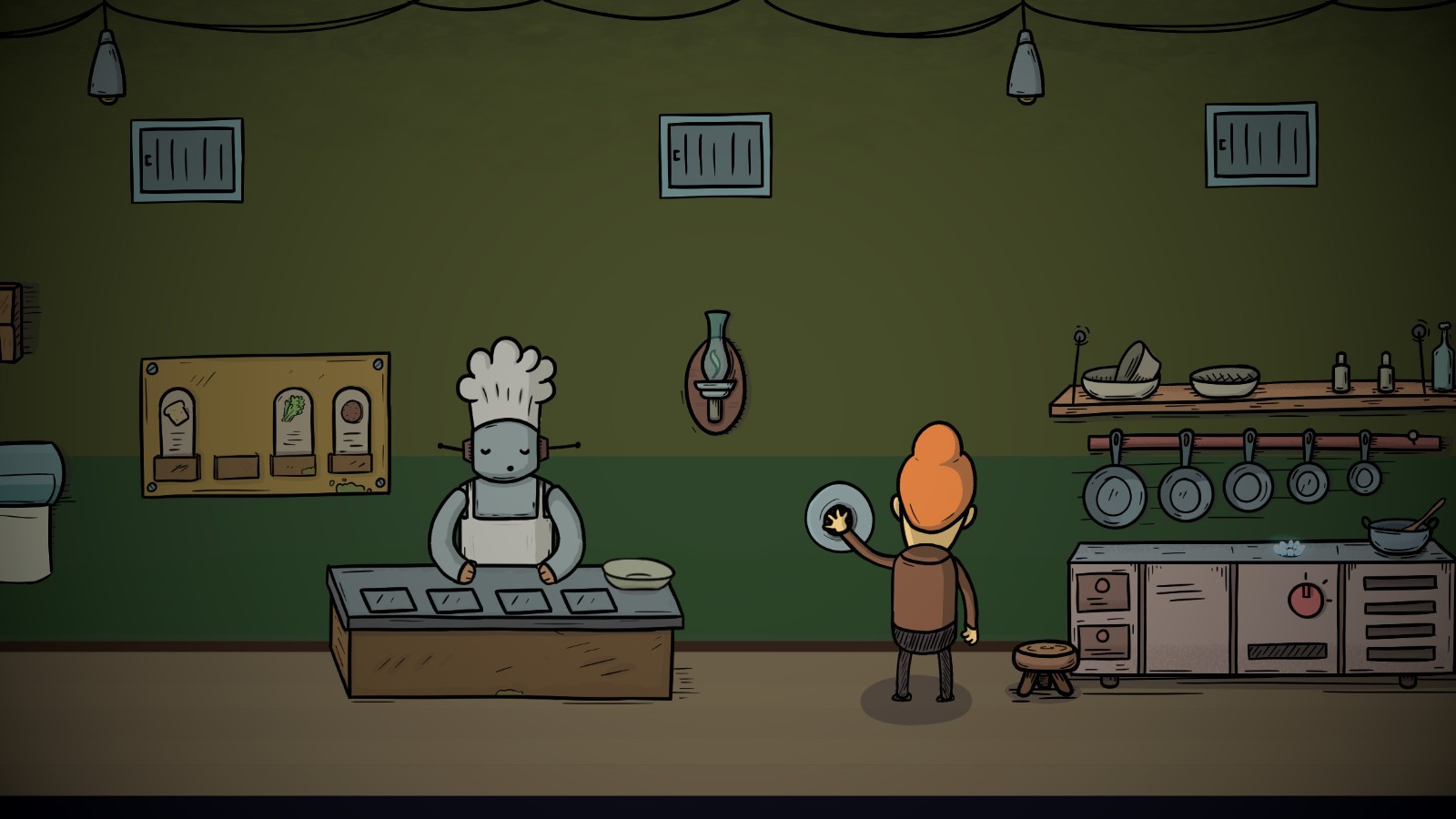Screen dimensions: 1456x819
Task: Check the pot on the burner
Action: [x=1399, y=534]
